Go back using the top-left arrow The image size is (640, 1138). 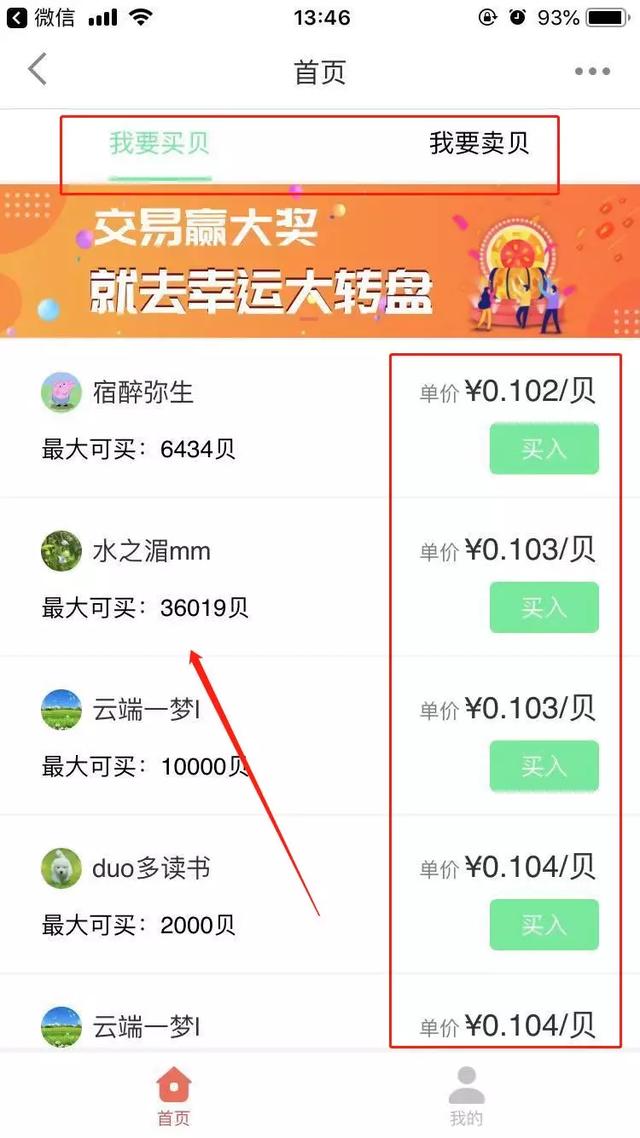coord(37,71)
